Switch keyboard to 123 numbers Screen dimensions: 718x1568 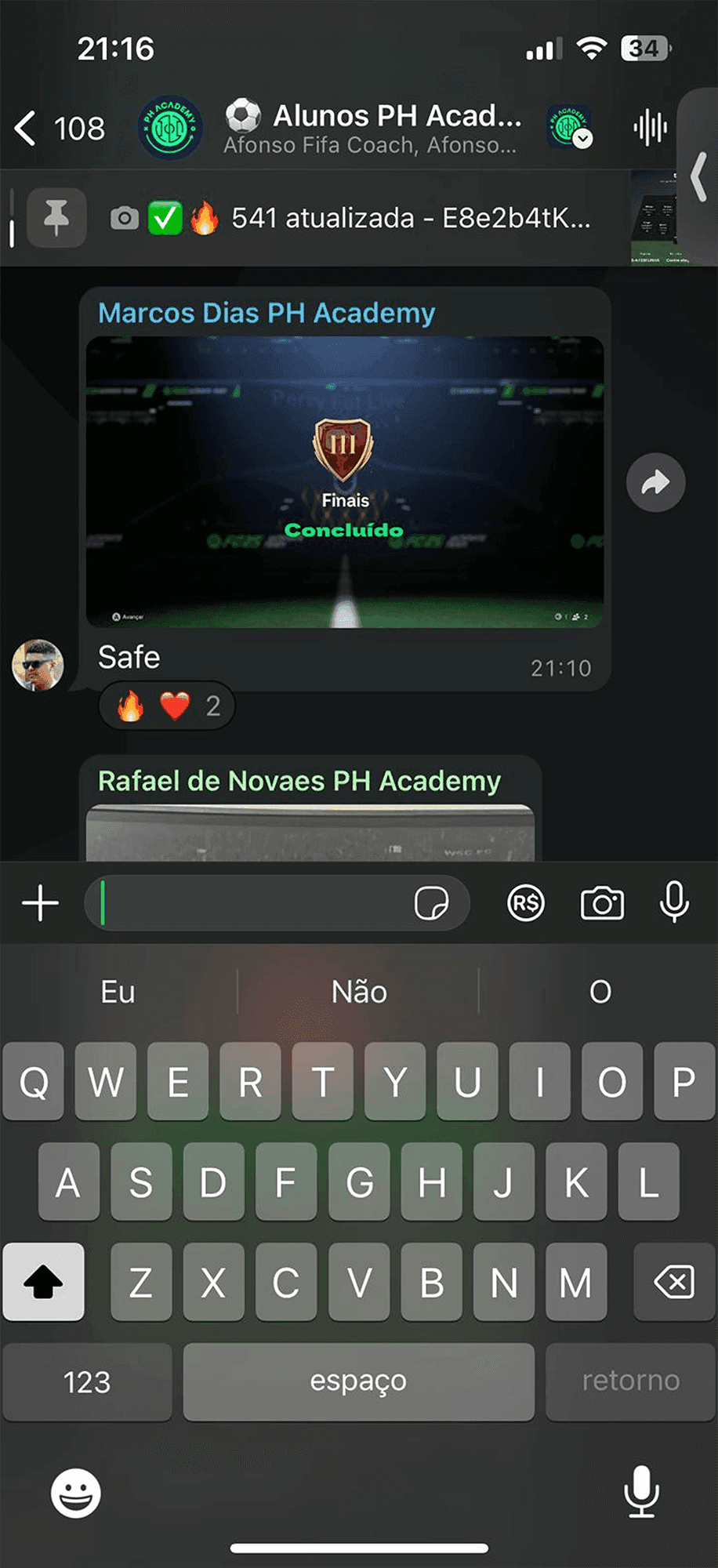point(87,1382)
